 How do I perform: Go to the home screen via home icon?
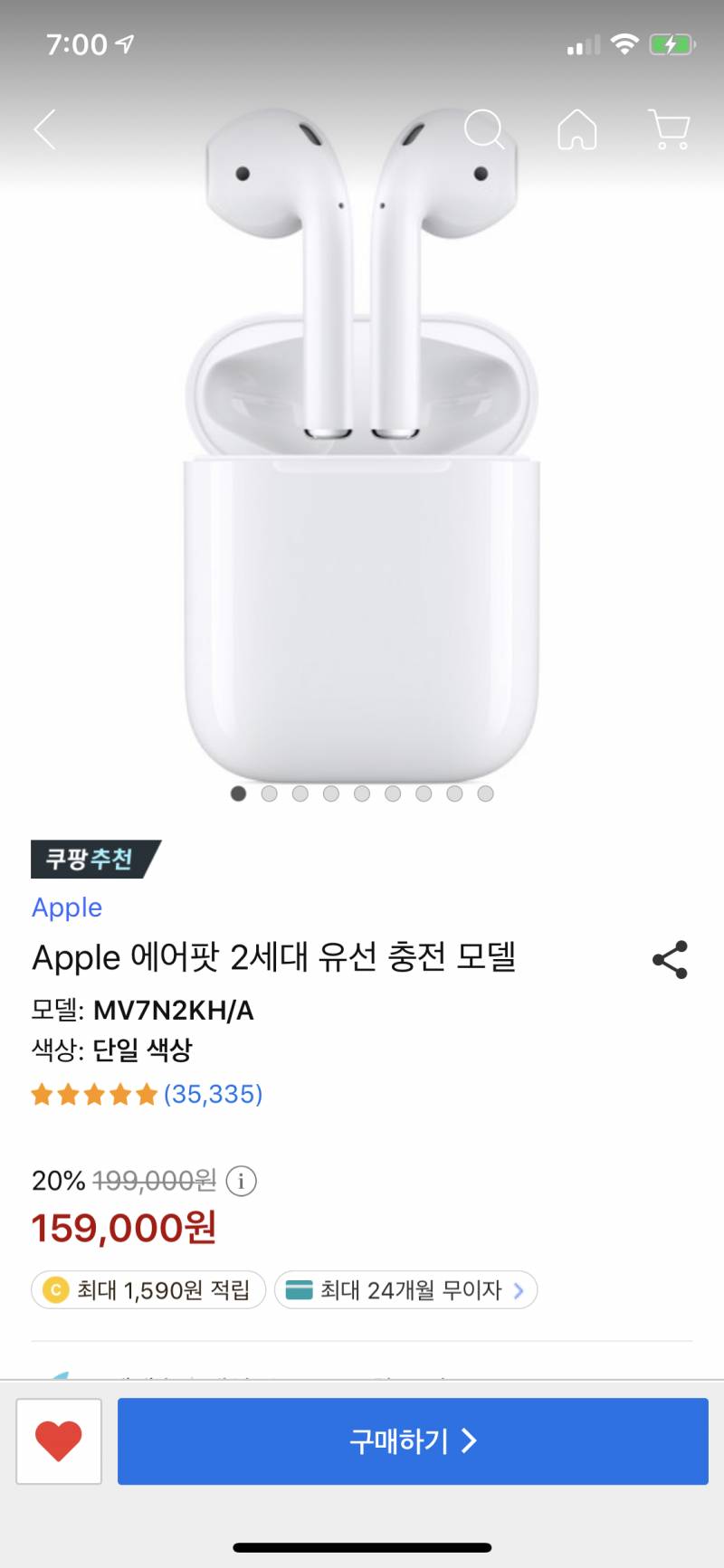point(576,129)
